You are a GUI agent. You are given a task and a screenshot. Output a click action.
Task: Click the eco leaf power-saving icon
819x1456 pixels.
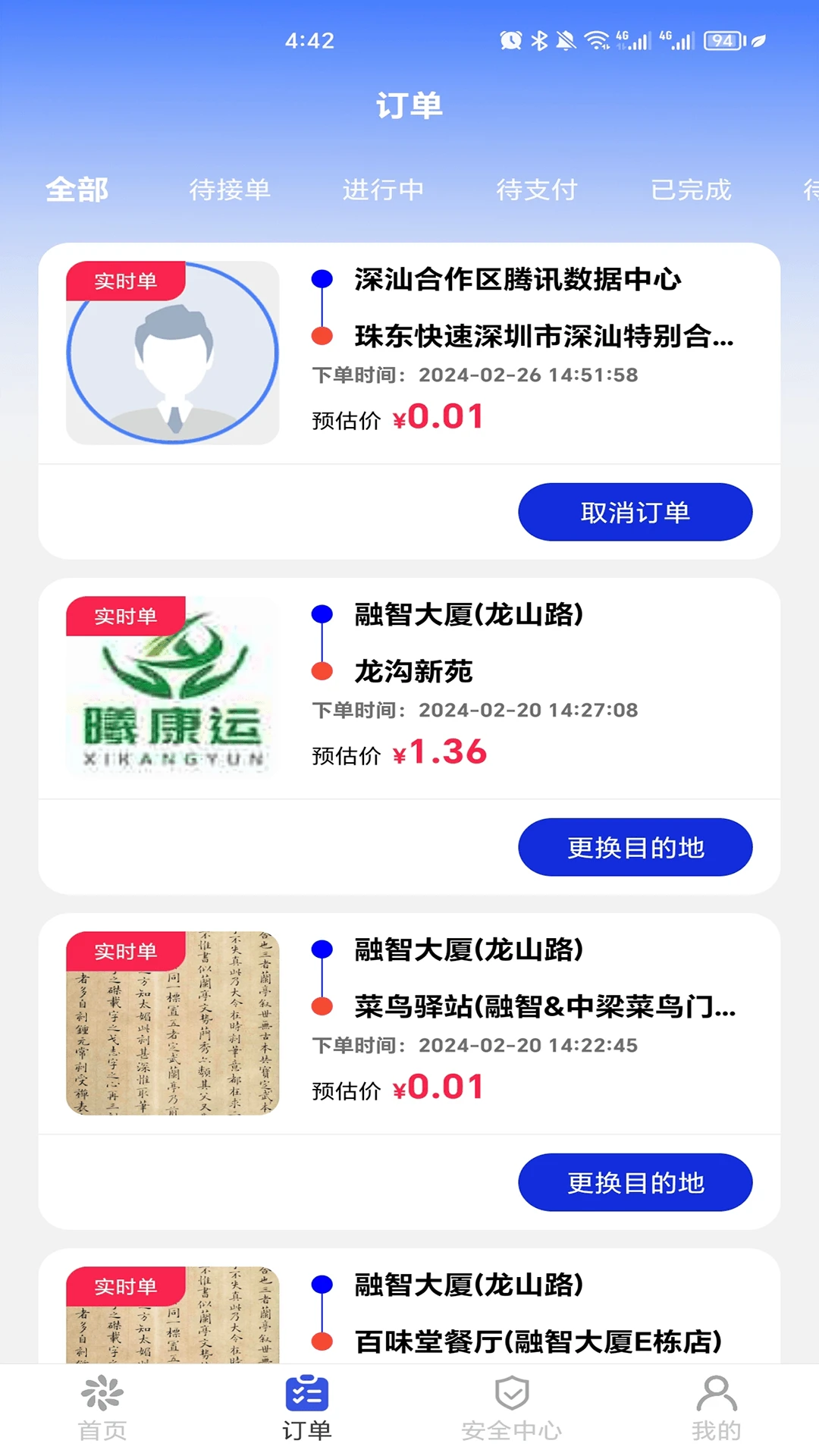click(759, 42)
